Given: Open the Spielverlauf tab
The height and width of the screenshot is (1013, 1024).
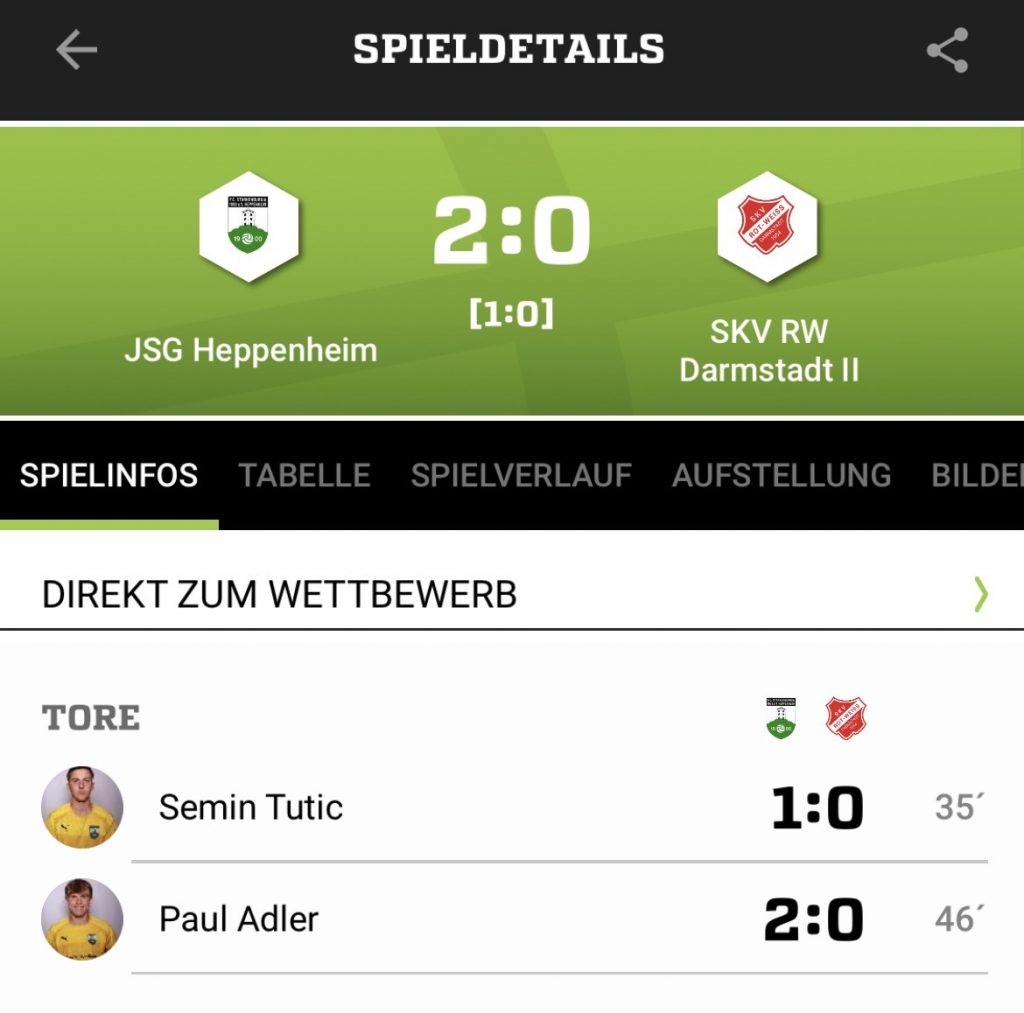Looking at the screenshot, I should pyautogui.click(x=521, y=475).
